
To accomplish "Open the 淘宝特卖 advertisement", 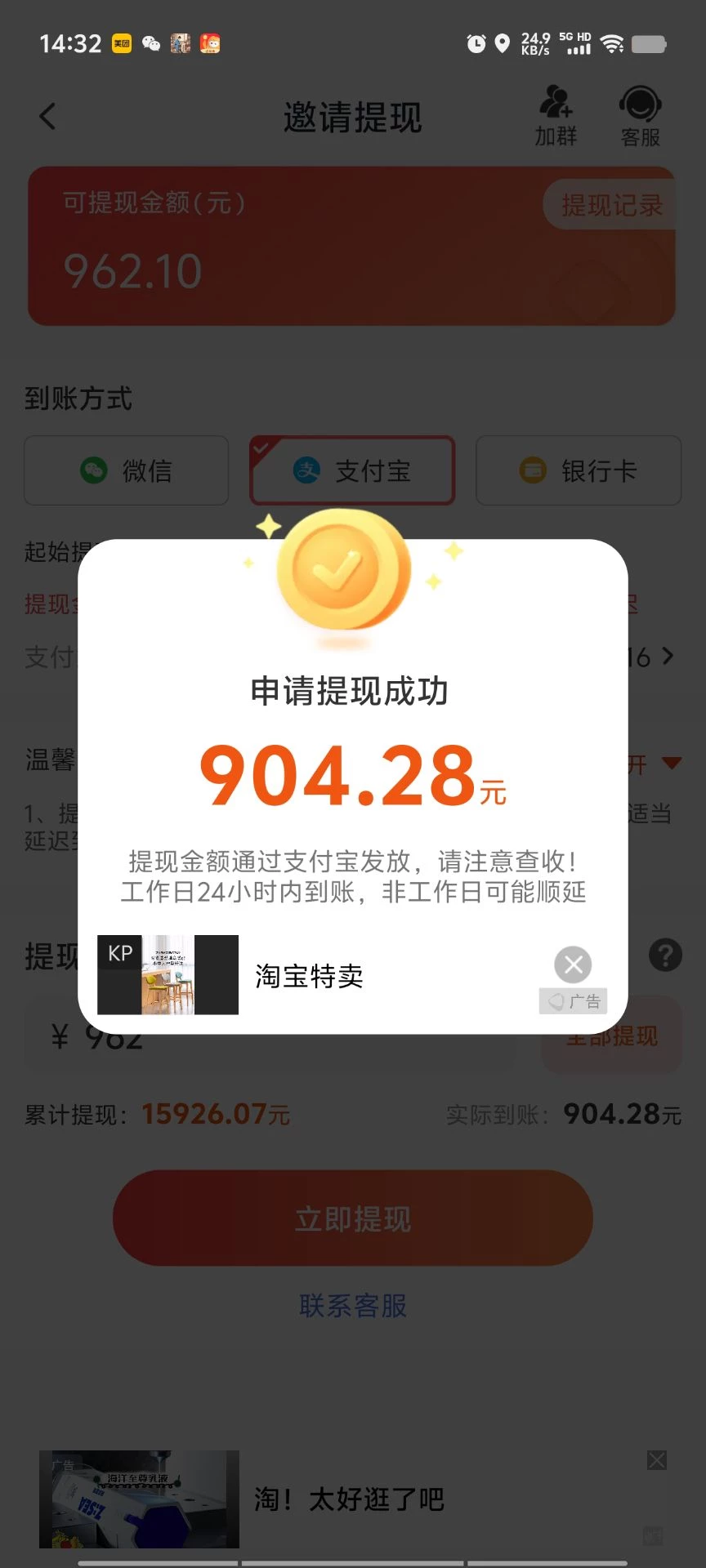I will [x=310, y=975].
